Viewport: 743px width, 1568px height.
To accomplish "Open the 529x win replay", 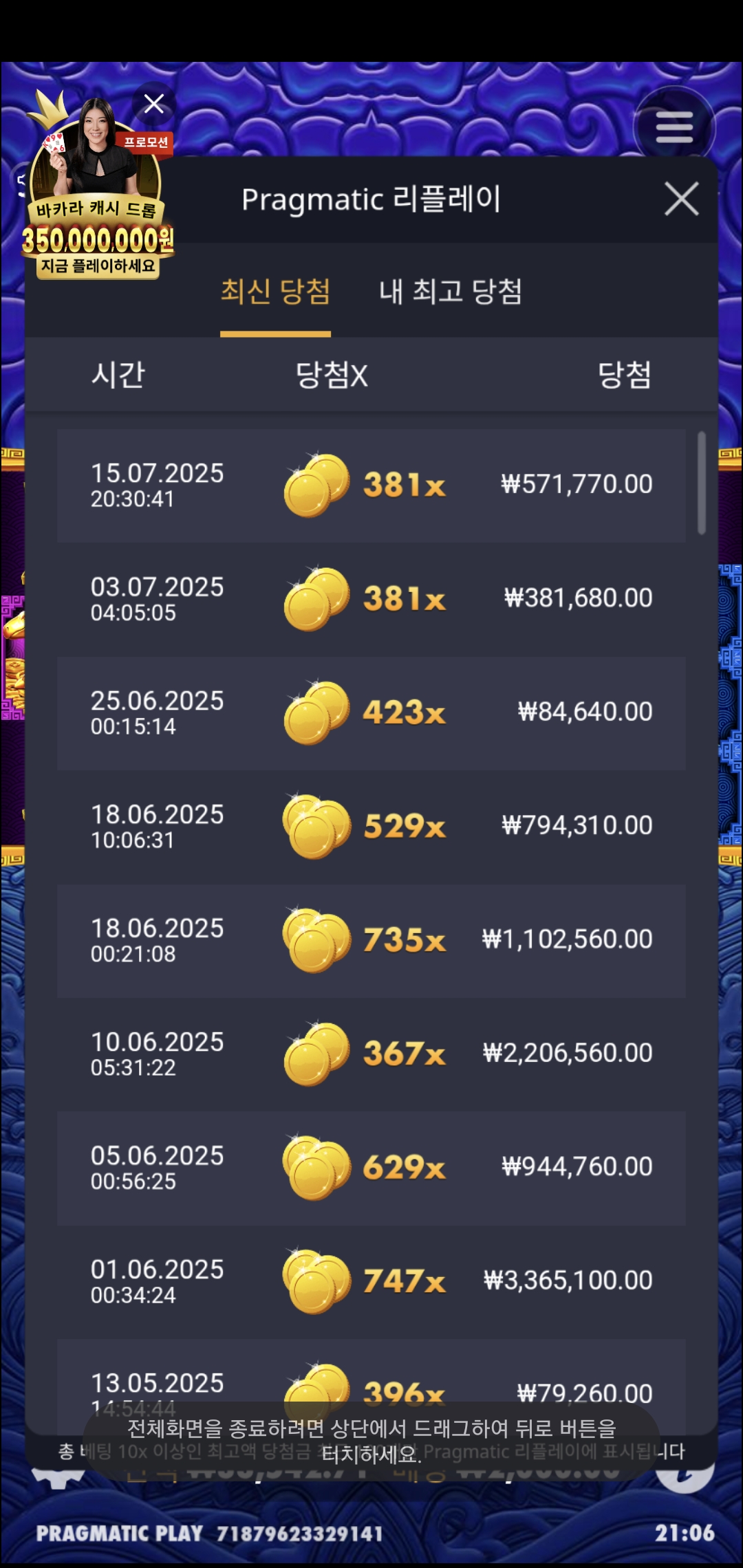I will pyautogui.click(x=371, y=827).
